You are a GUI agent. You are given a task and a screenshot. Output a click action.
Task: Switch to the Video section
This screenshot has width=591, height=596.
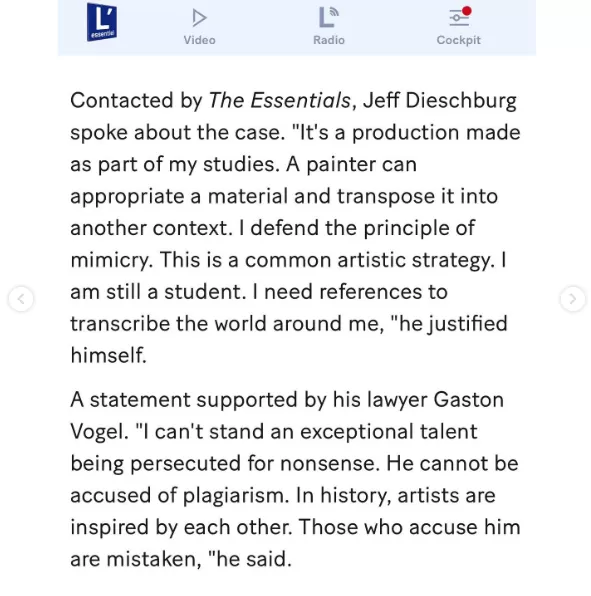pos(200,27)
